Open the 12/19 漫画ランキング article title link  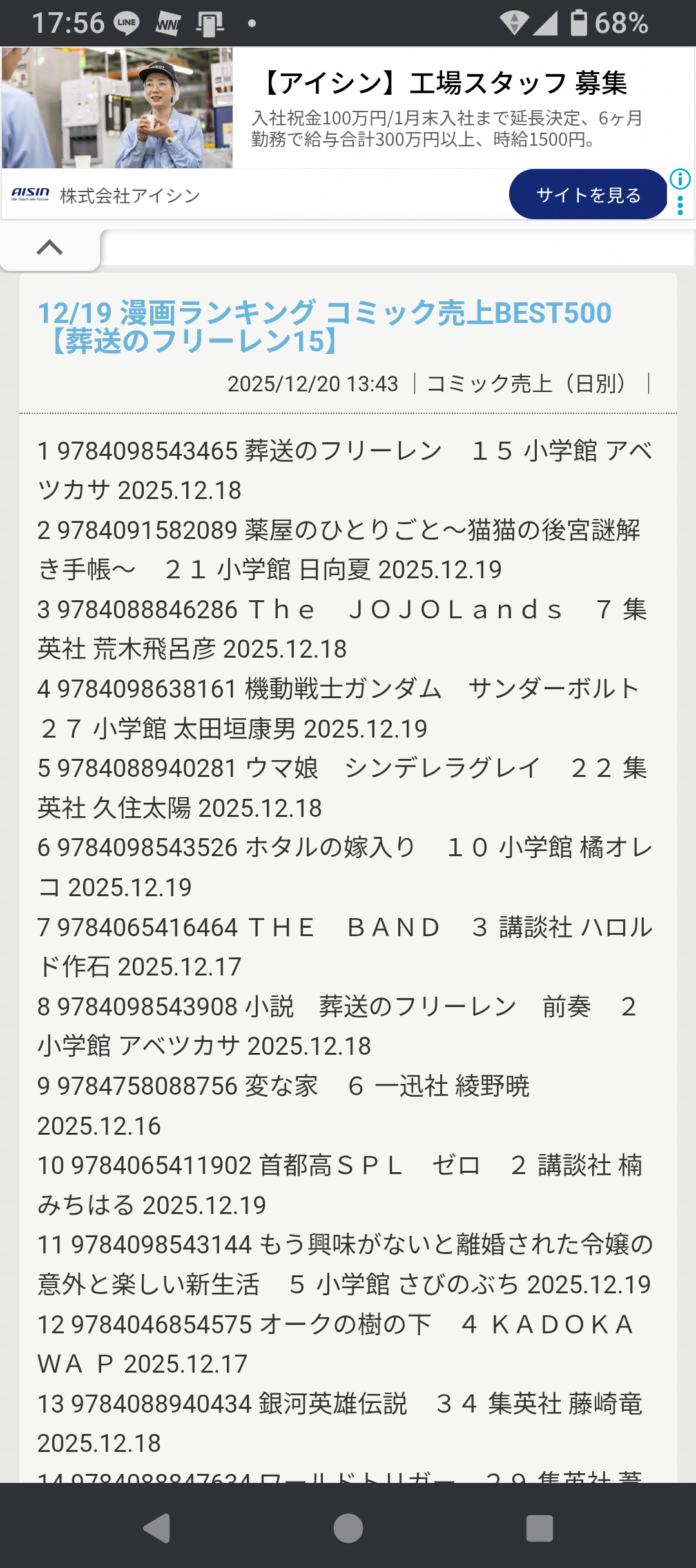(324, 327)
